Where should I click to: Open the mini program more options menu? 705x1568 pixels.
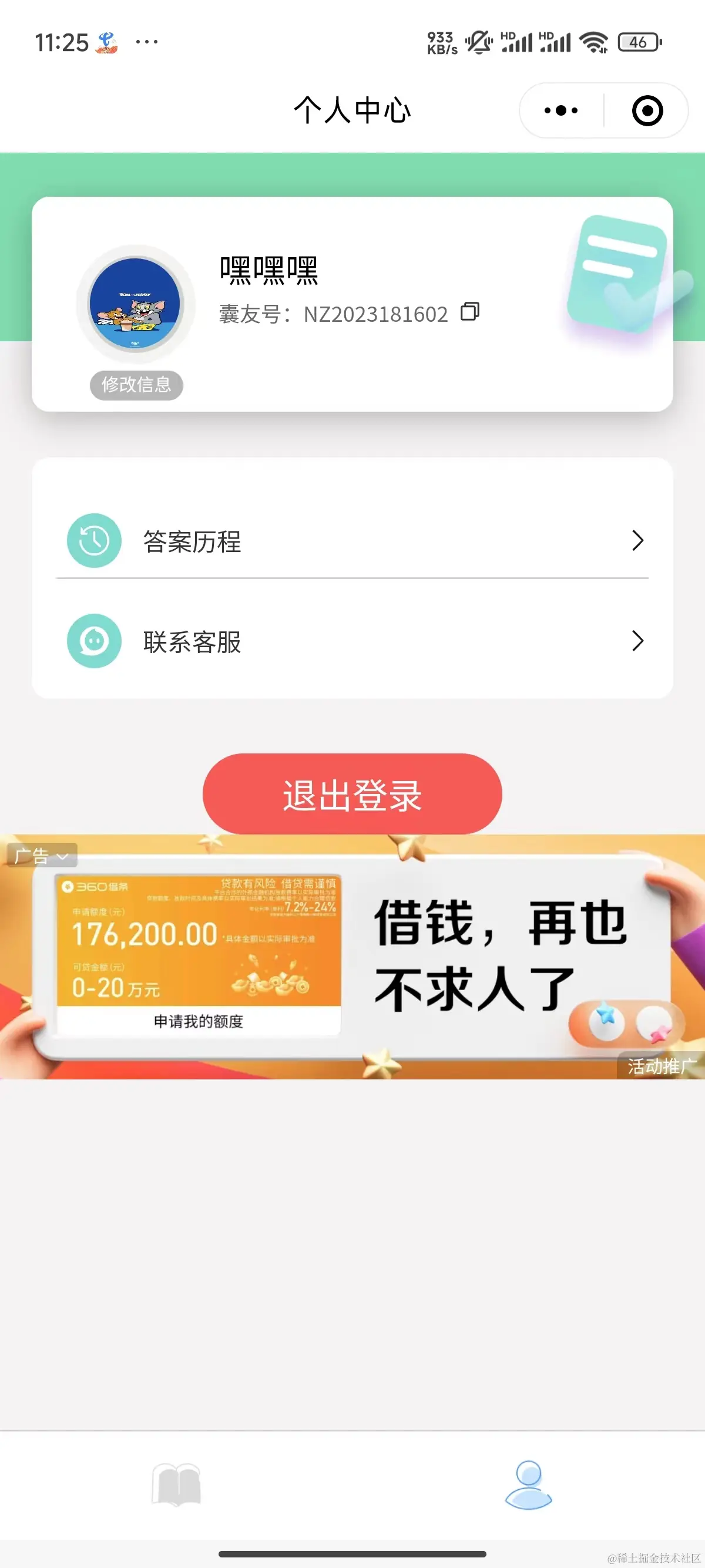coord(560,111)
